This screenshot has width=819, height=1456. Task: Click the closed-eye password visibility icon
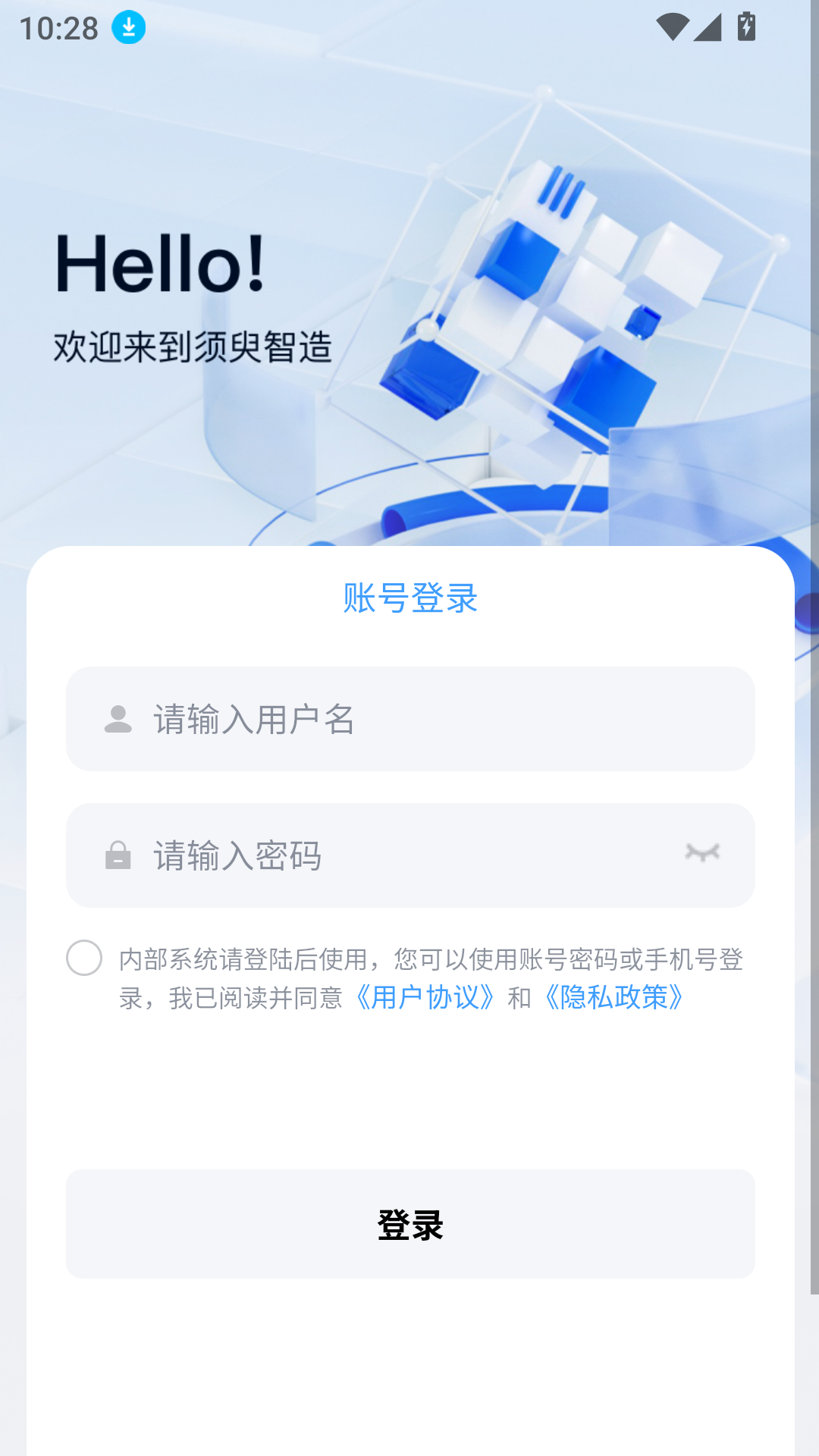pyautogui.click(x=704, y=854)
